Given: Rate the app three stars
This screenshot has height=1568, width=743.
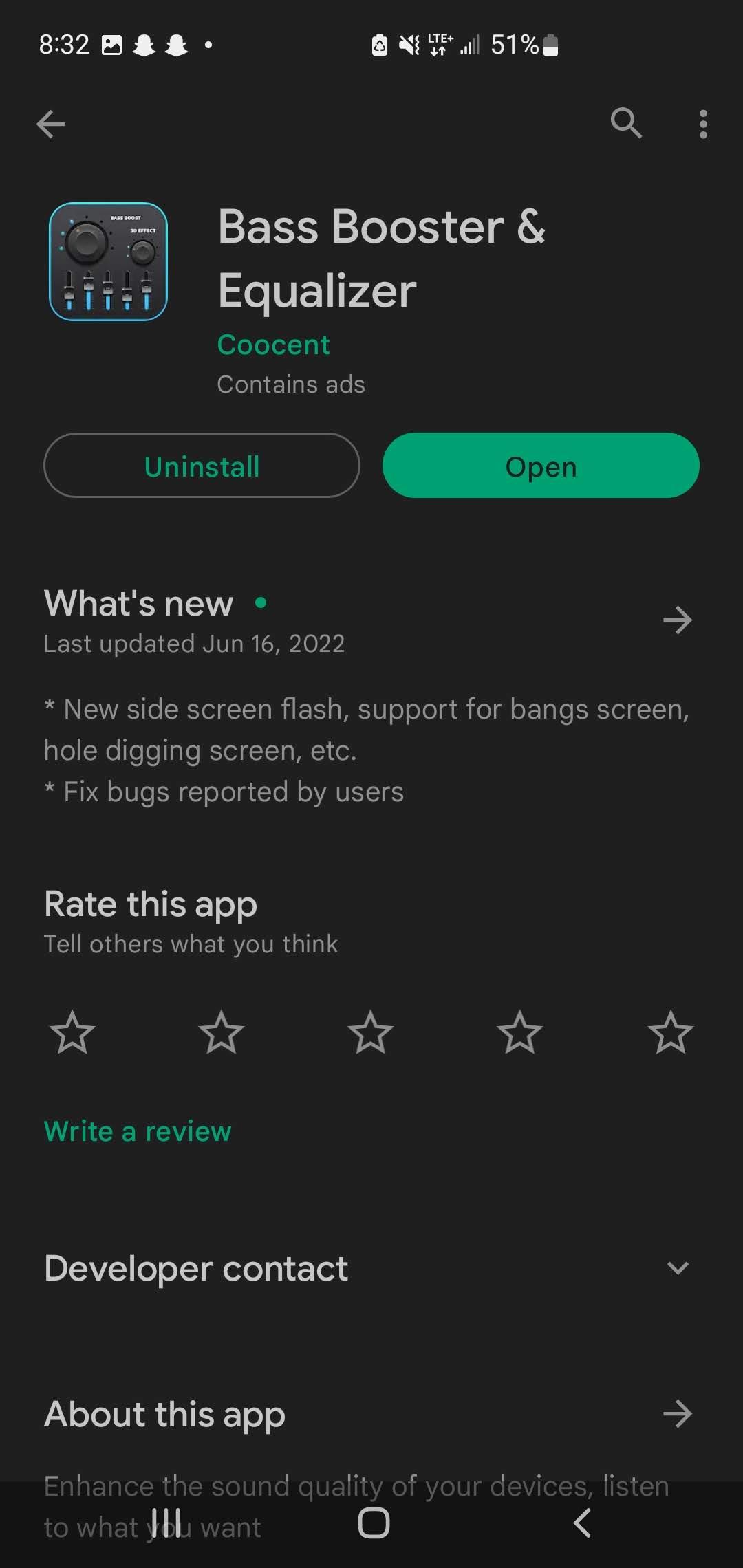Looking at the screenshot, I should 371,1032.
